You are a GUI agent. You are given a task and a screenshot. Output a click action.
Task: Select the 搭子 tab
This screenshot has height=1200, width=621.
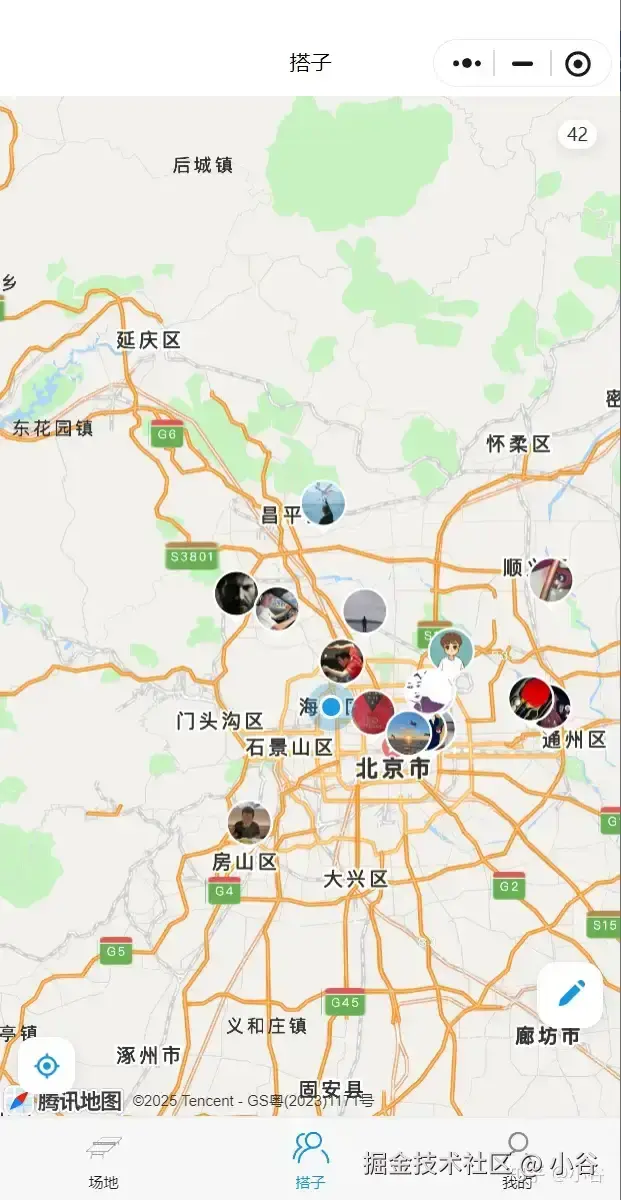click(x=310, y=1160)
